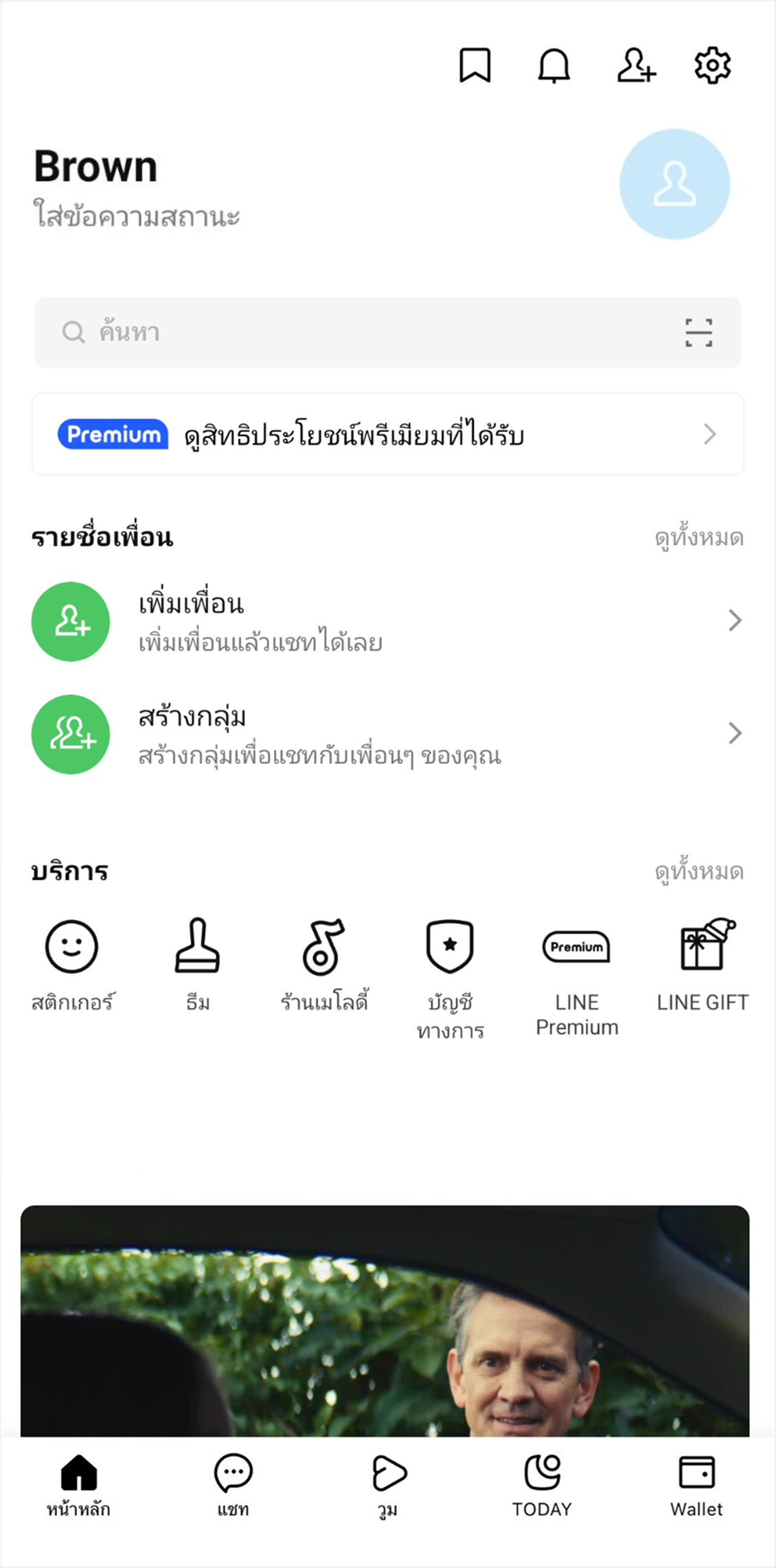
Task: Open the สร้างกลุ่ม row
Action: 388,734
